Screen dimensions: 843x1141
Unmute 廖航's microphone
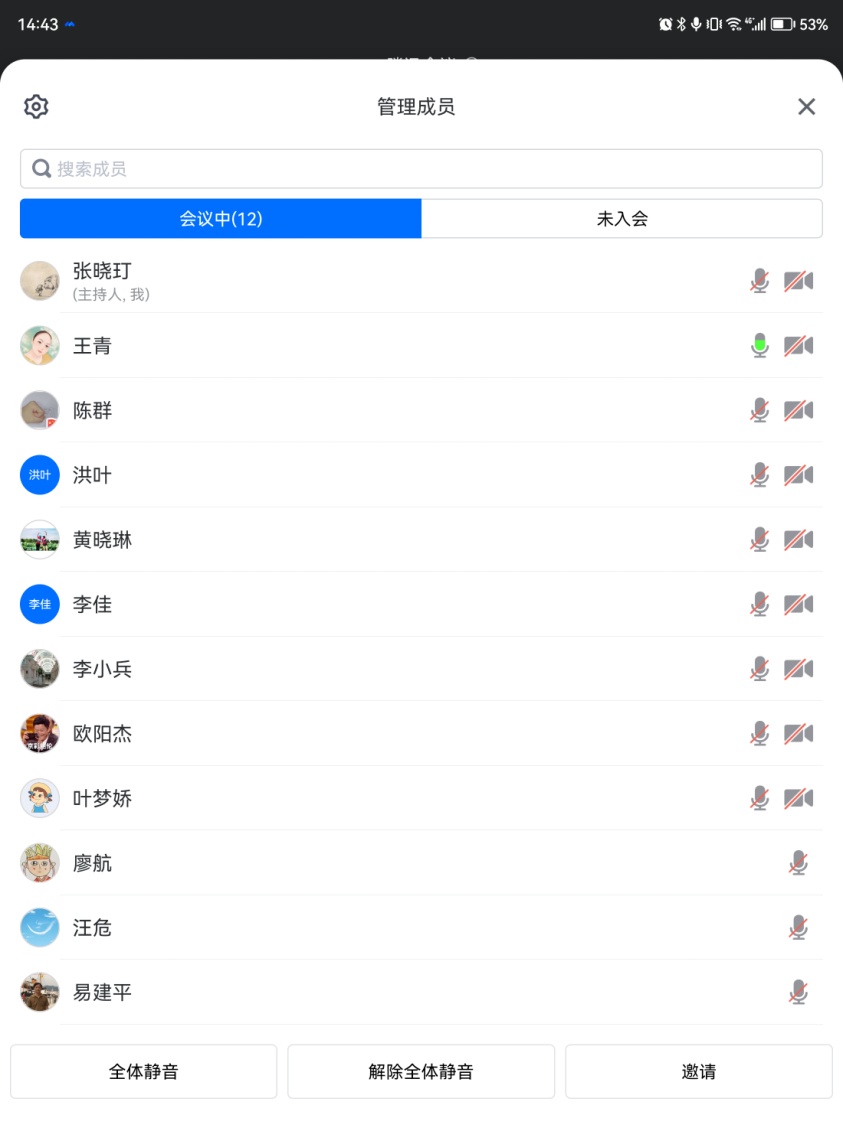pos(798,863)
